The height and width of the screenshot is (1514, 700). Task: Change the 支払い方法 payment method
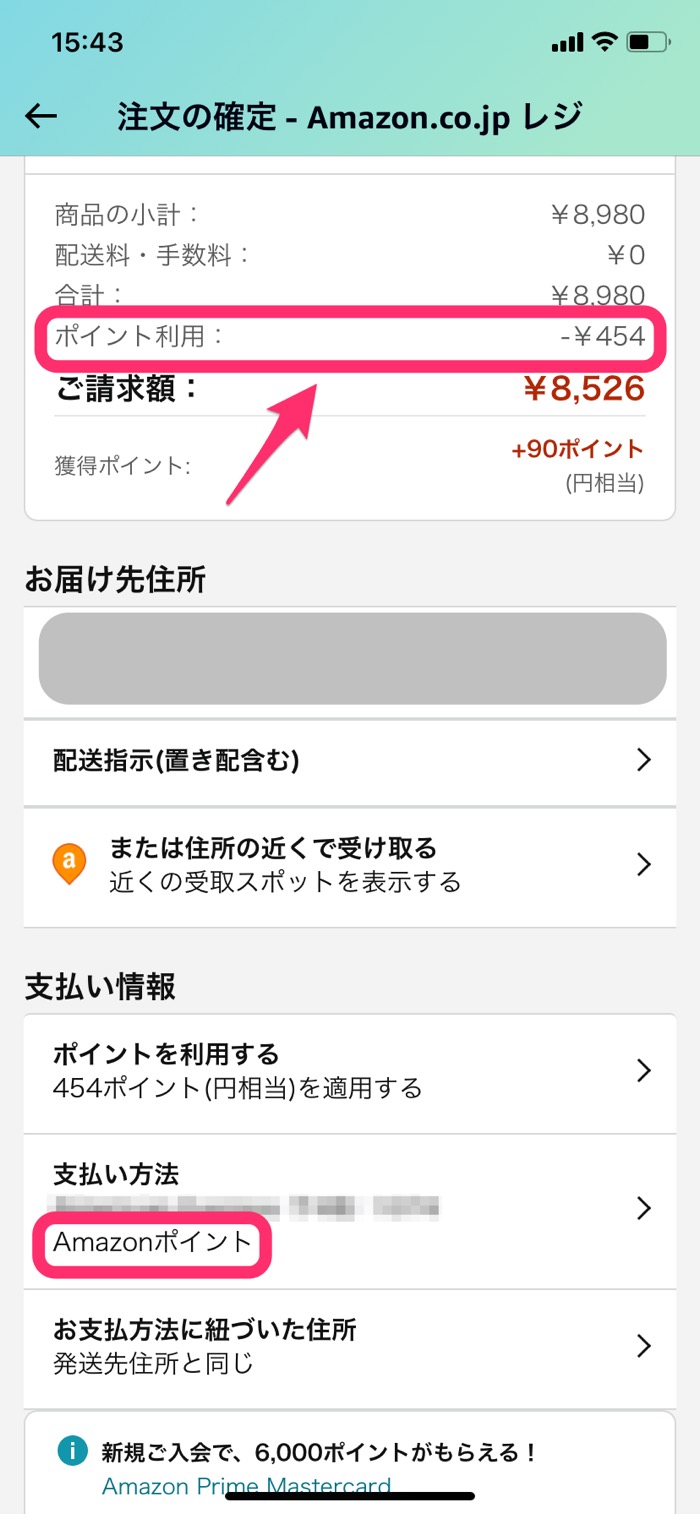pos(350,1209)
